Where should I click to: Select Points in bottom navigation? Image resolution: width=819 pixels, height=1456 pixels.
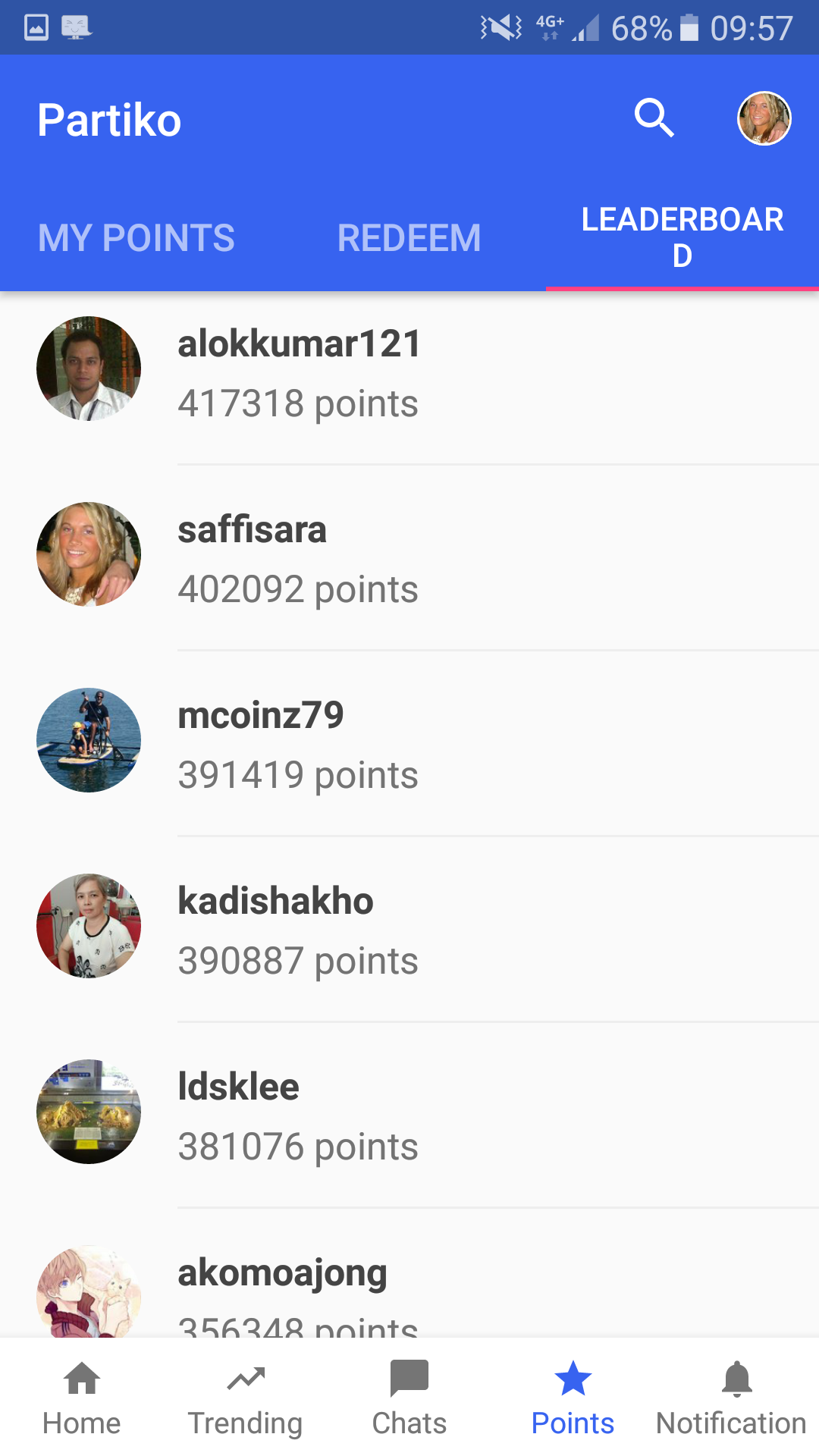(x=573, y=1398)
